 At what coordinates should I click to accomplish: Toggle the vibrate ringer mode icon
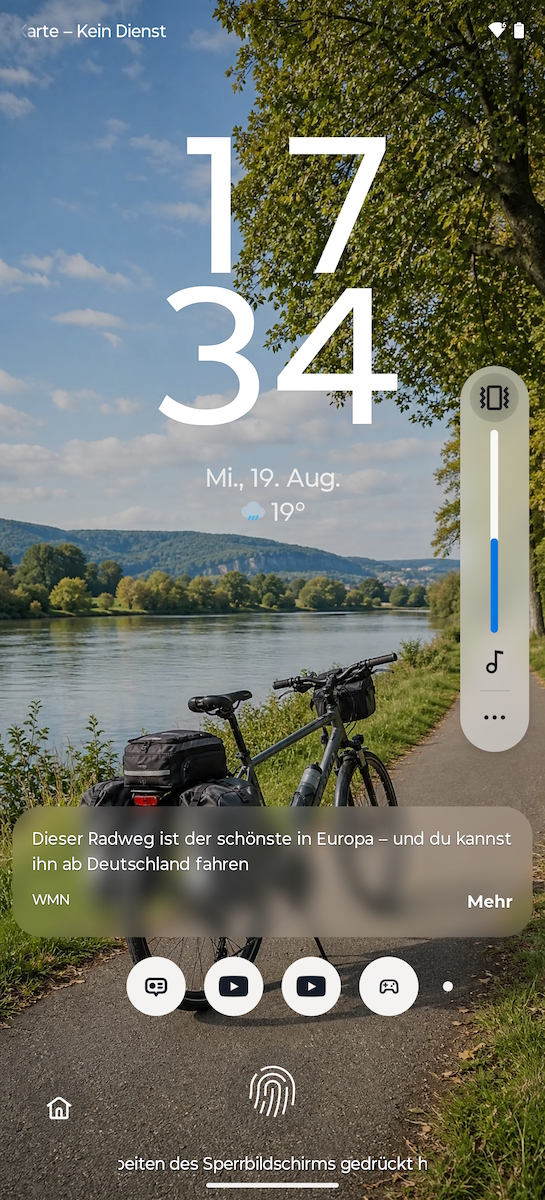click(x=494, y=398)
